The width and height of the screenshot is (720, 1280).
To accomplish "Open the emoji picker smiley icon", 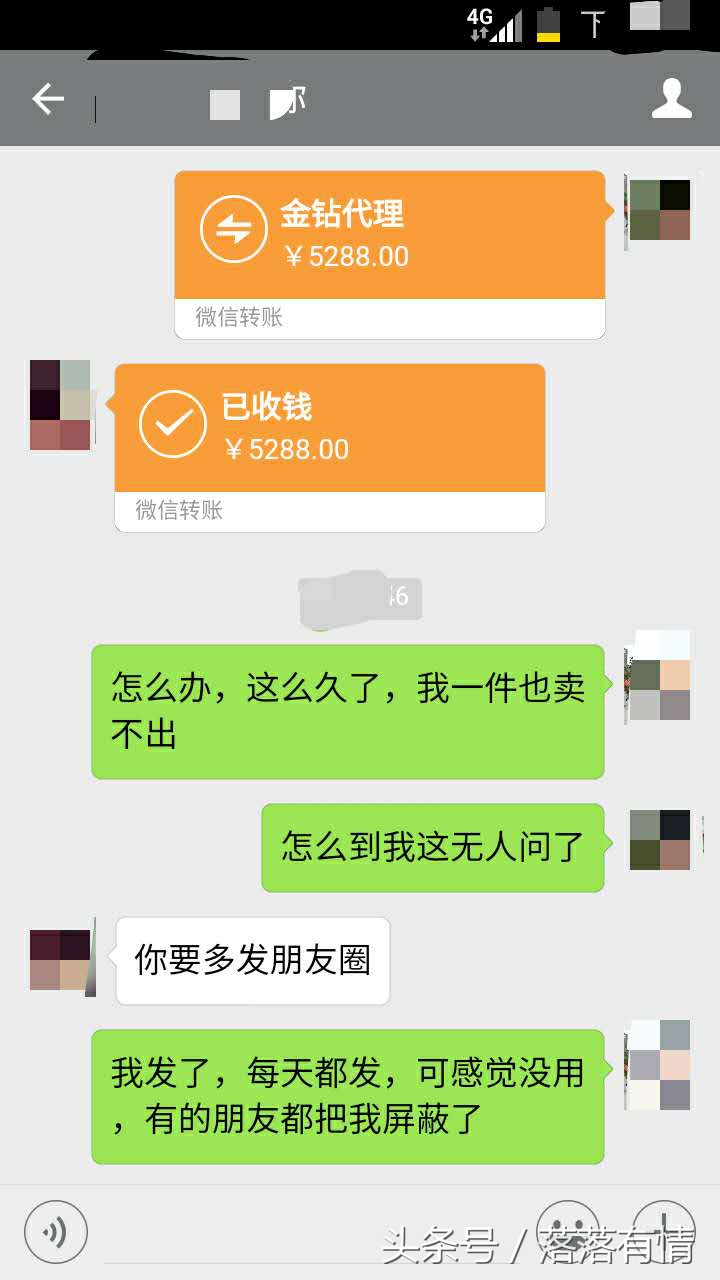I will tap(565, 1230).
